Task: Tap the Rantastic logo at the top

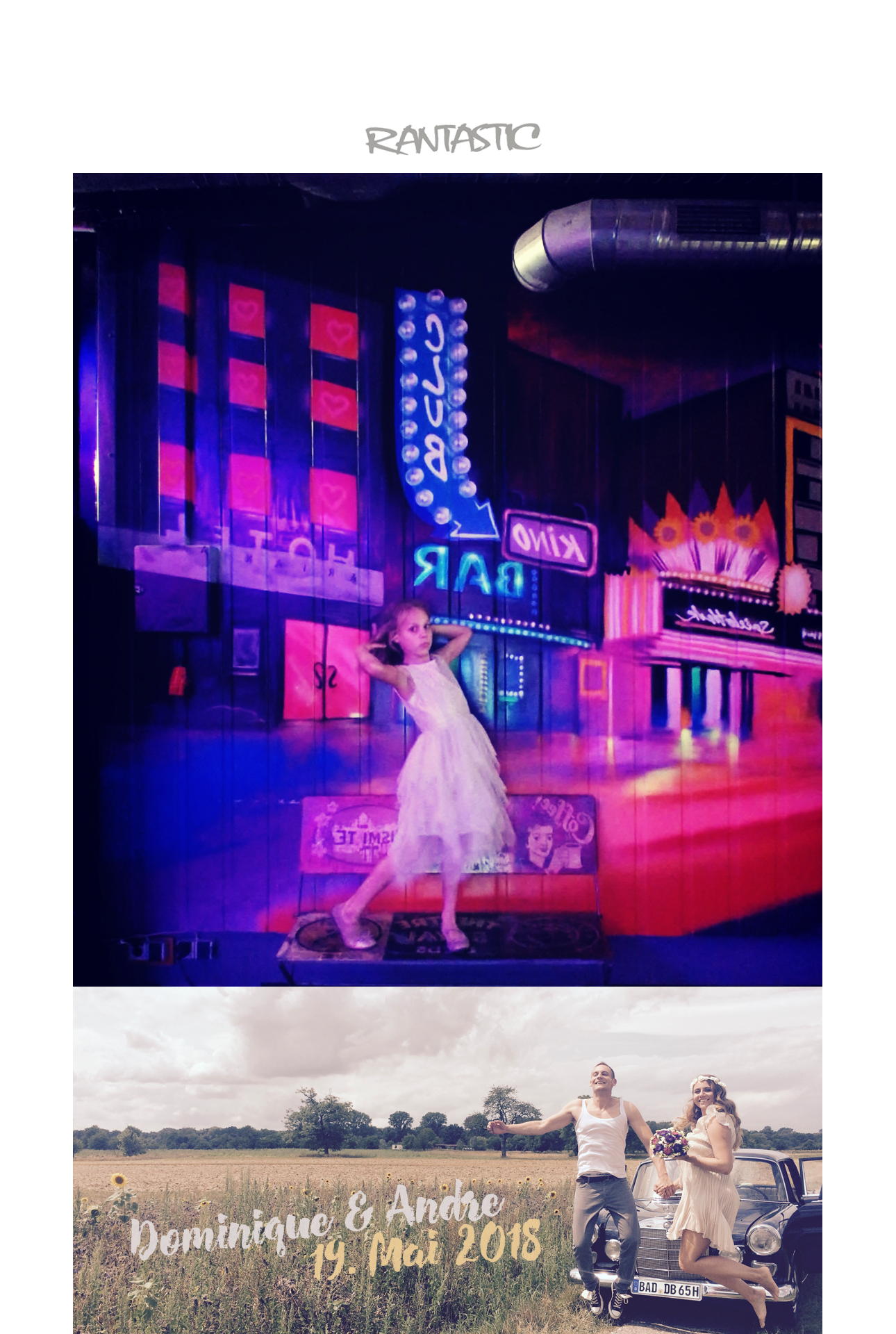Action: 452,139
